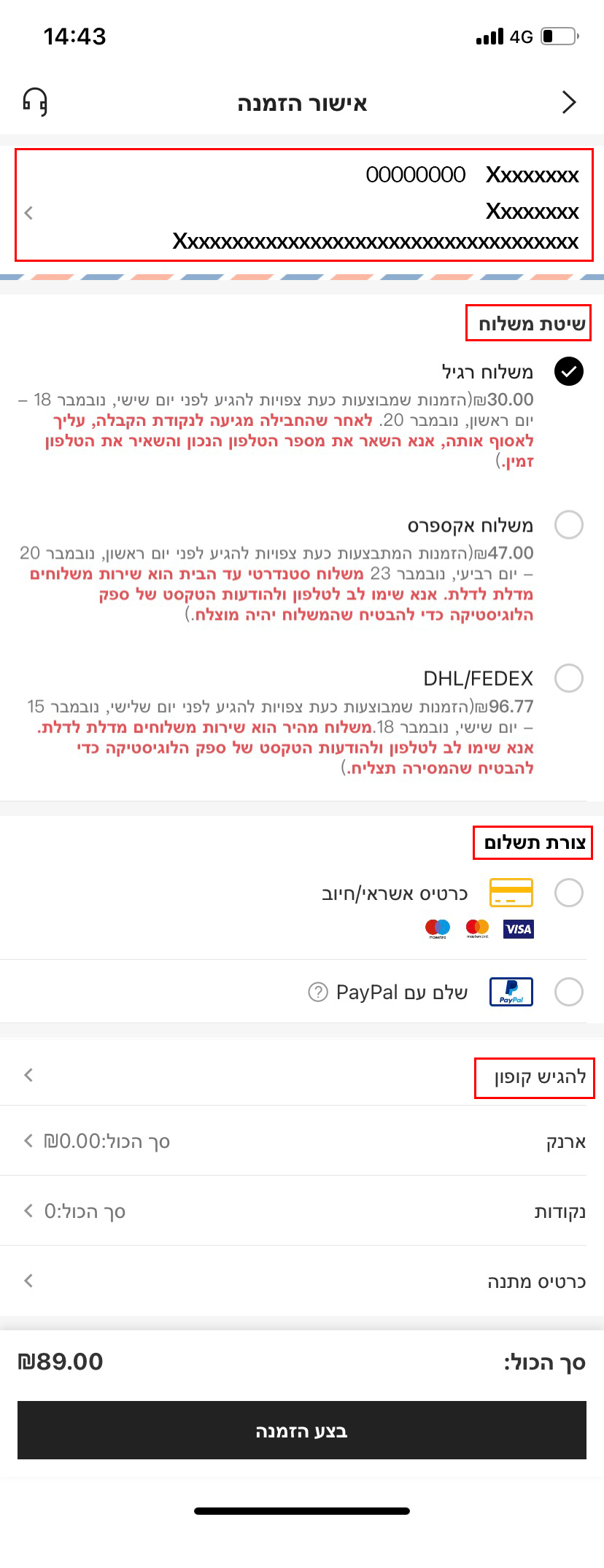Select pay with PayPal option

tap(569, 992)
